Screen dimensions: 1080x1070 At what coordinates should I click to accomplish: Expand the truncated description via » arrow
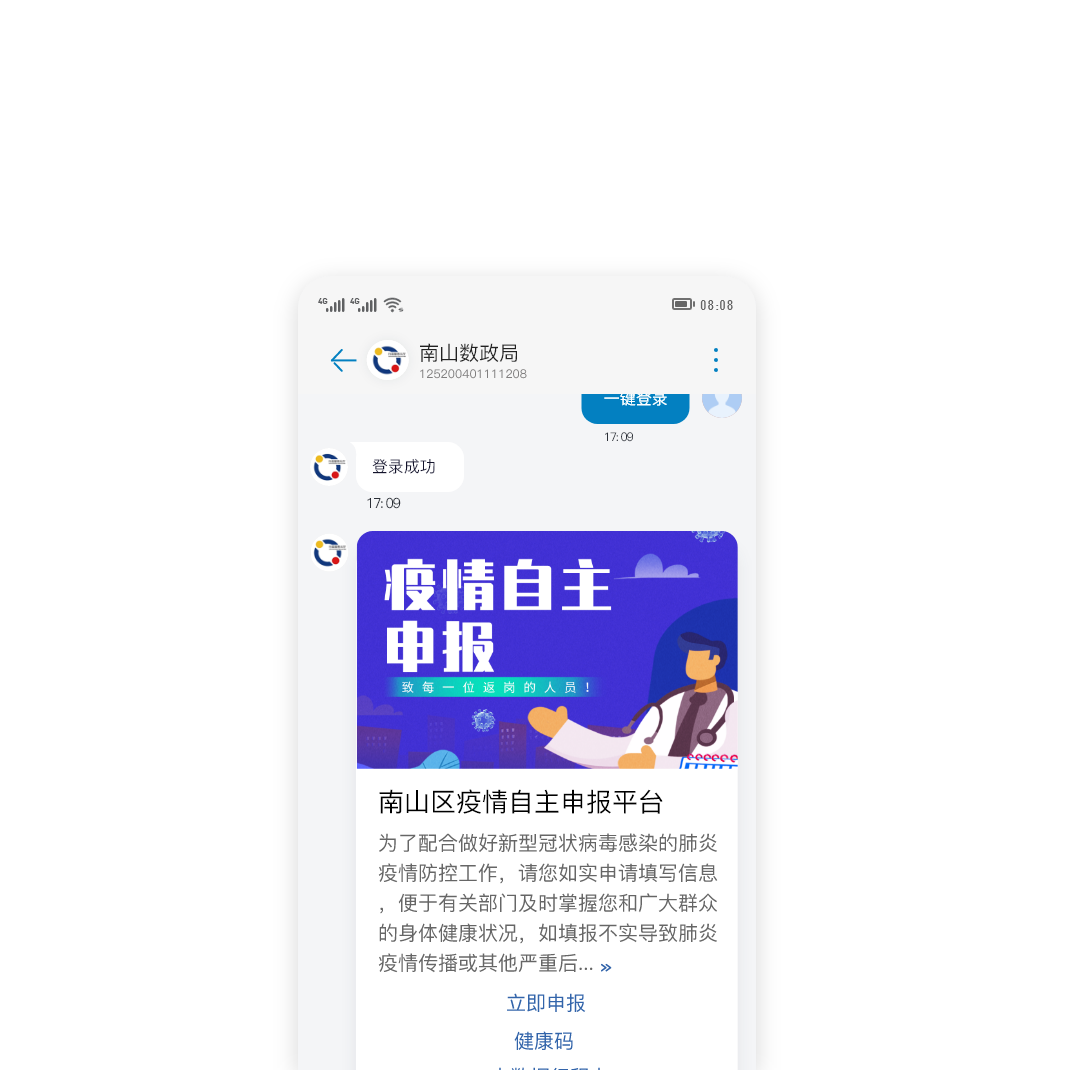(605, 967)
